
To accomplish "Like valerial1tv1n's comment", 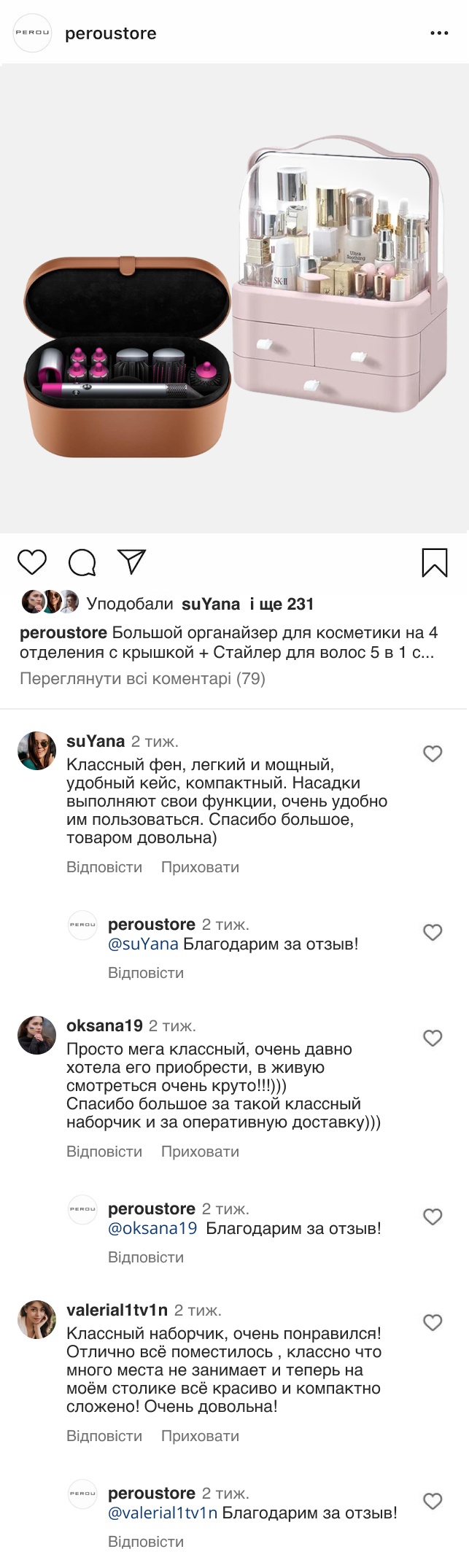I will coord(433,1322).
